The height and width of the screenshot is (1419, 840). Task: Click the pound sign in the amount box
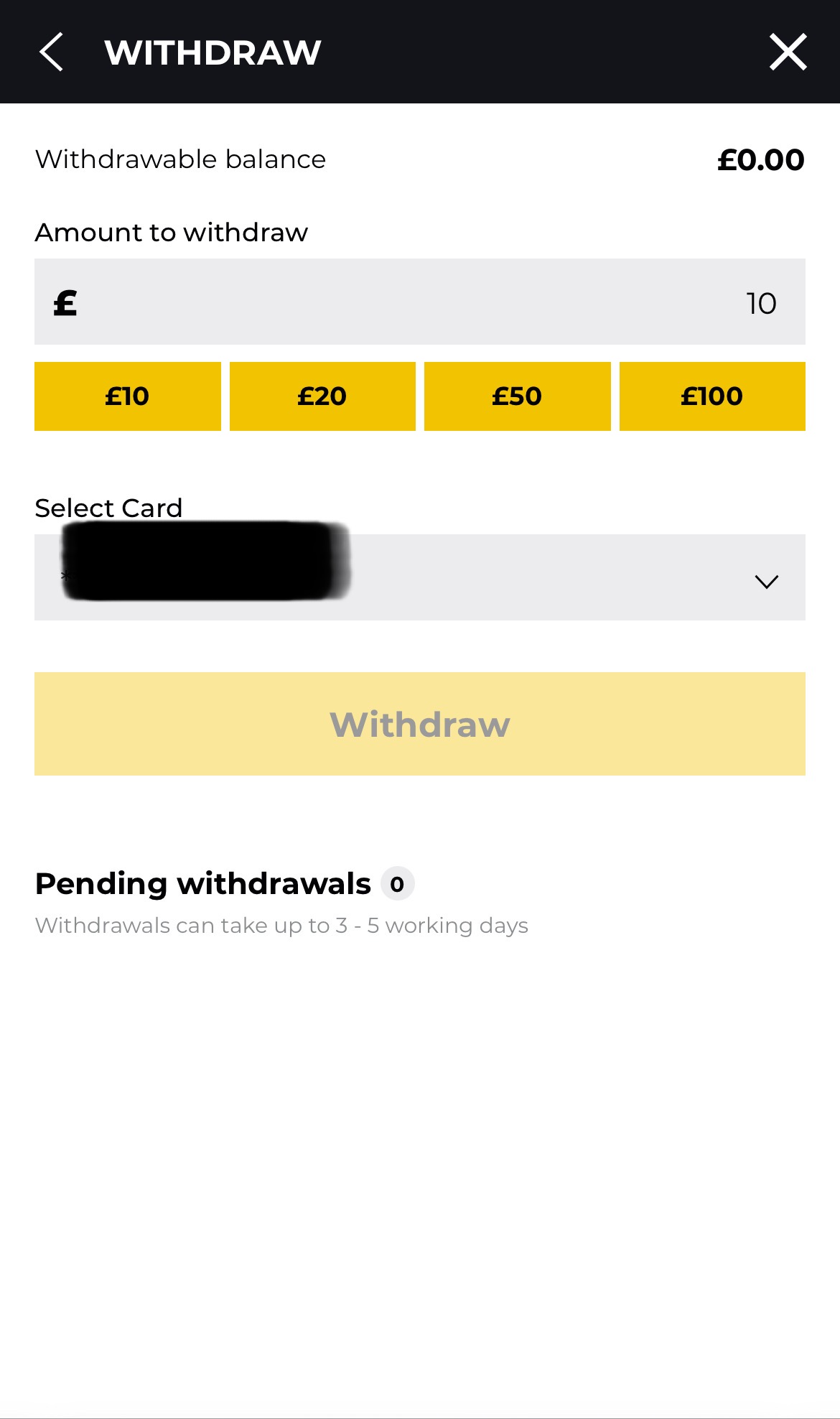pyautogui.click(x=65, y=302)
